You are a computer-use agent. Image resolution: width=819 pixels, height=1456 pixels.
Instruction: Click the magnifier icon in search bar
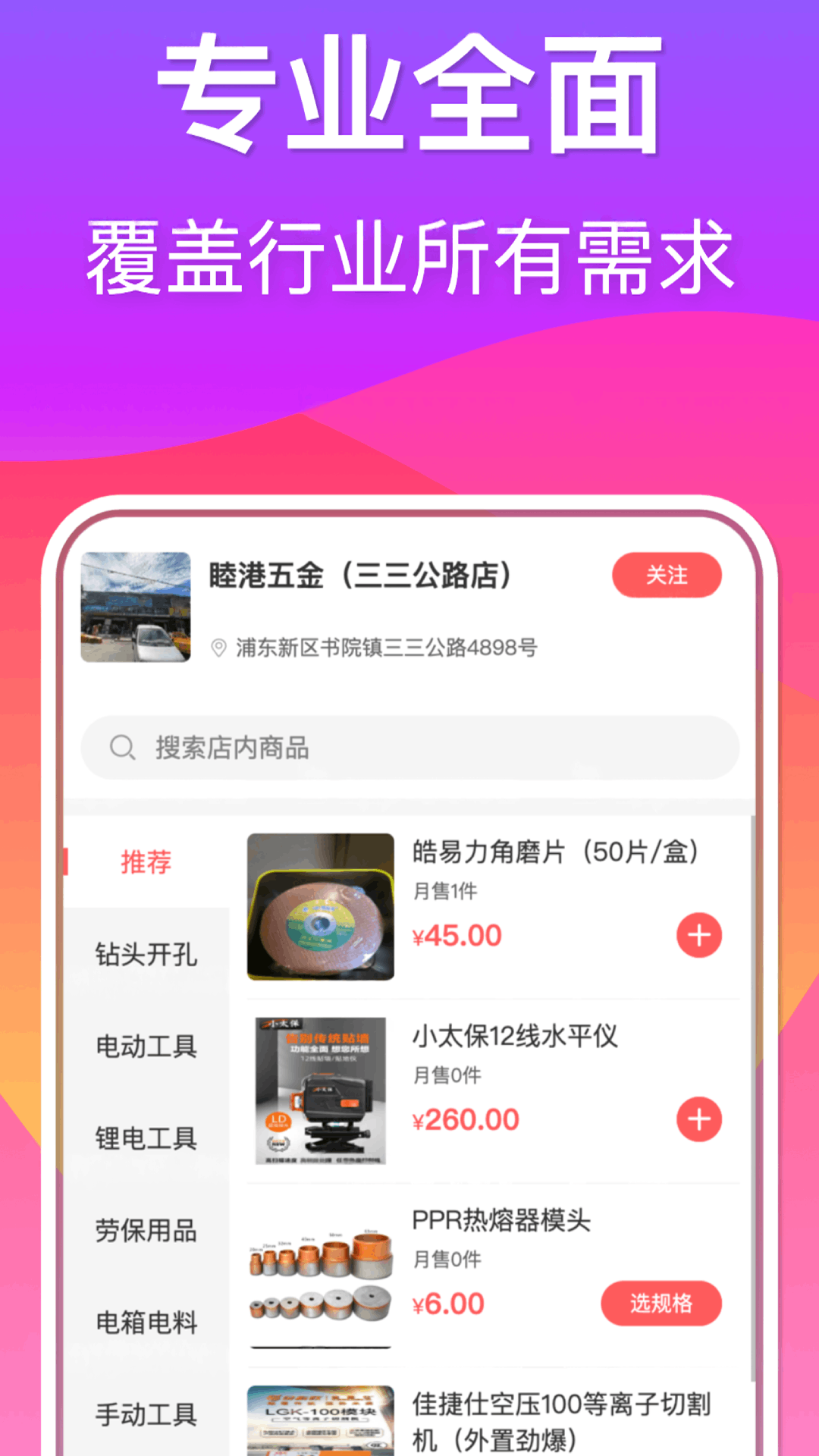tap(123, 748)
